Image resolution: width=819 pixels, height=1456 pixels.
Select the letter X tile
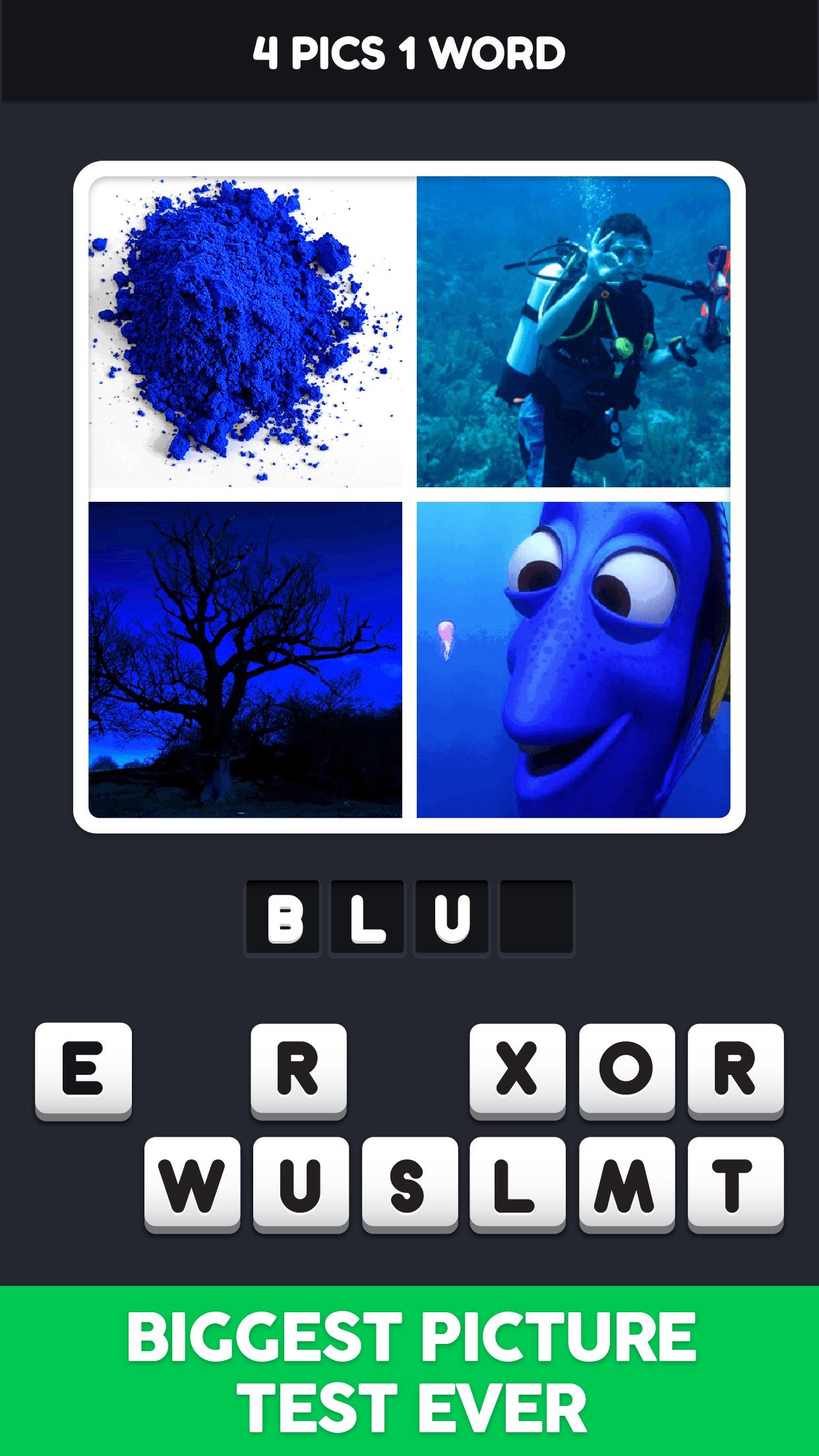tap(518, 1070)
